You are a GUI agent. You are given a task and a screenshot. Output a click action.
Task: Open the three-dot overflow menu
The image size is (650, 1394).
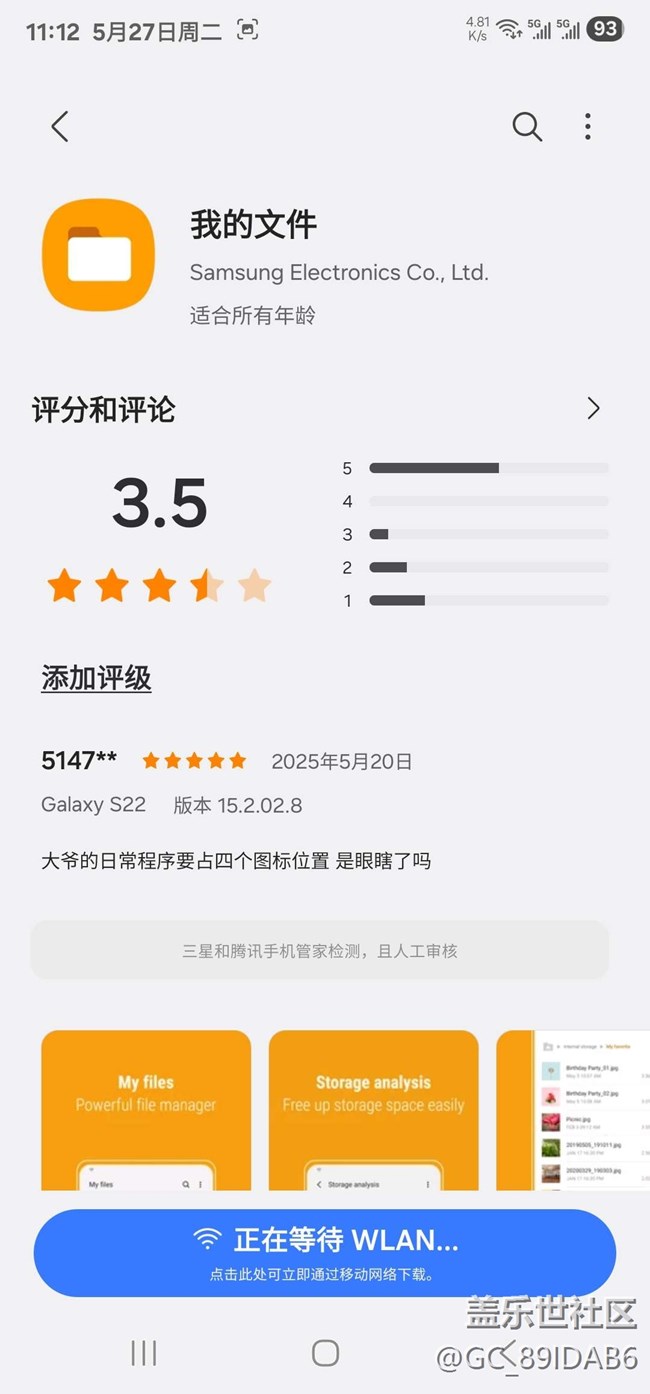click(588, 126)
